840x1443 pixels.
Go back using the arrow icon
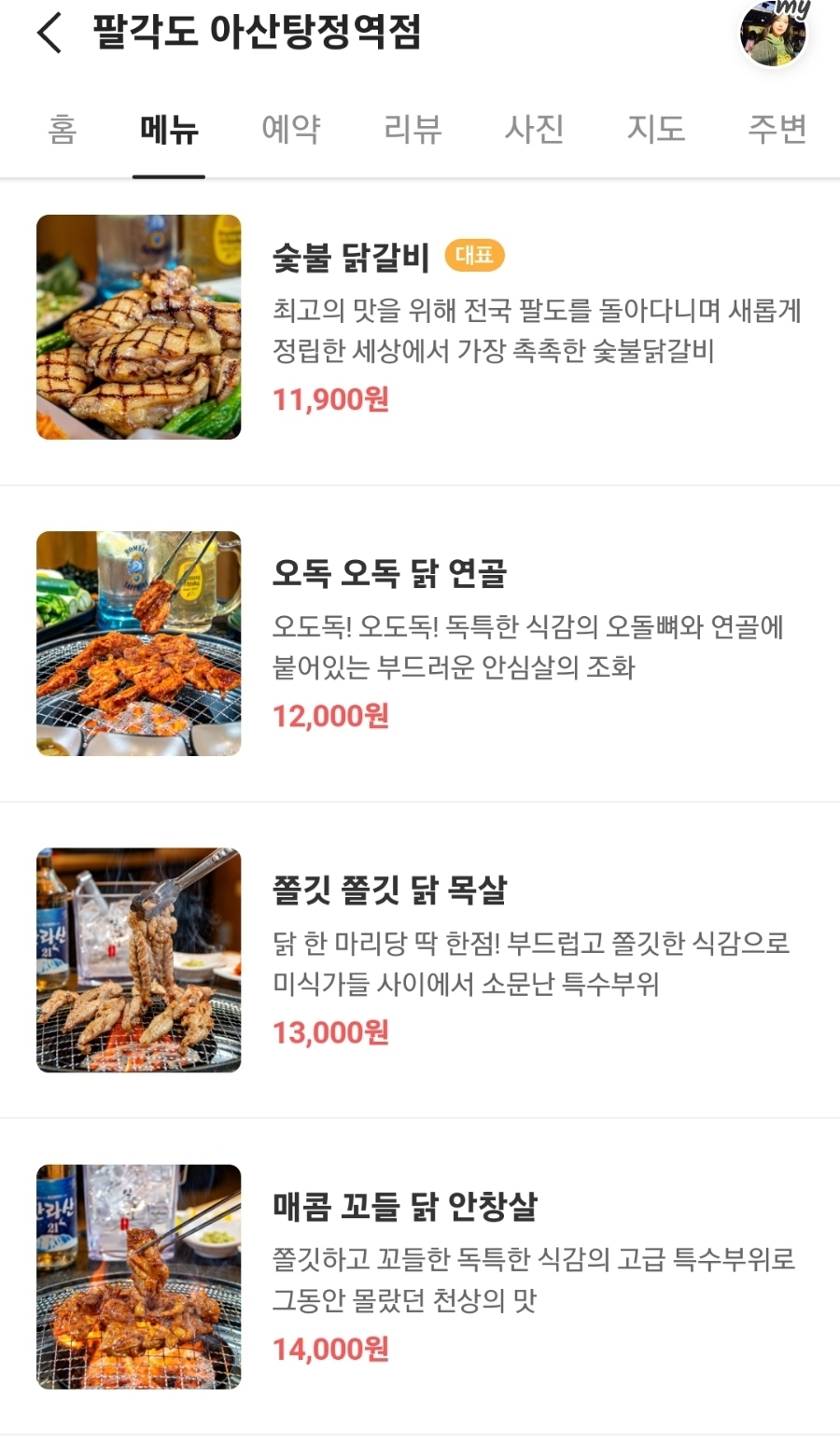pyautogui.click(x=50, y=33)
